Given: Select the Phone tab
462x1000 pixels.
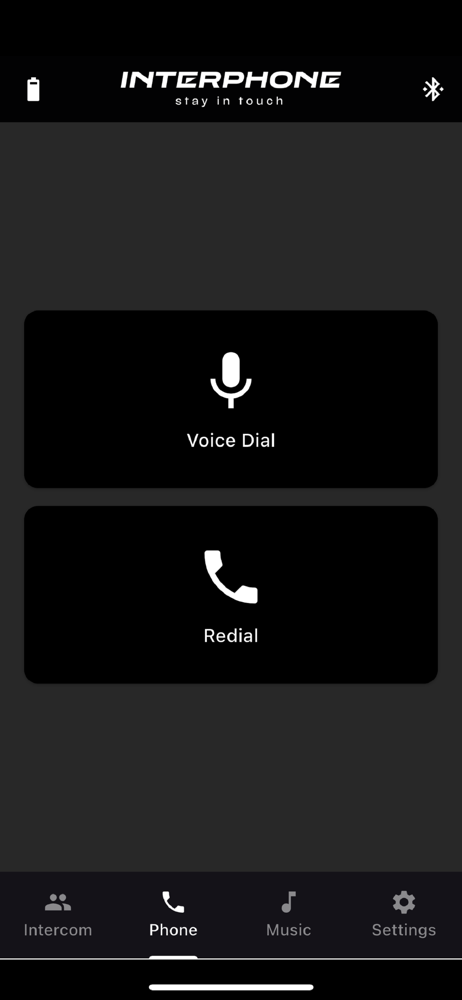Looking at the screenshot, I should (x=173, y=915).
